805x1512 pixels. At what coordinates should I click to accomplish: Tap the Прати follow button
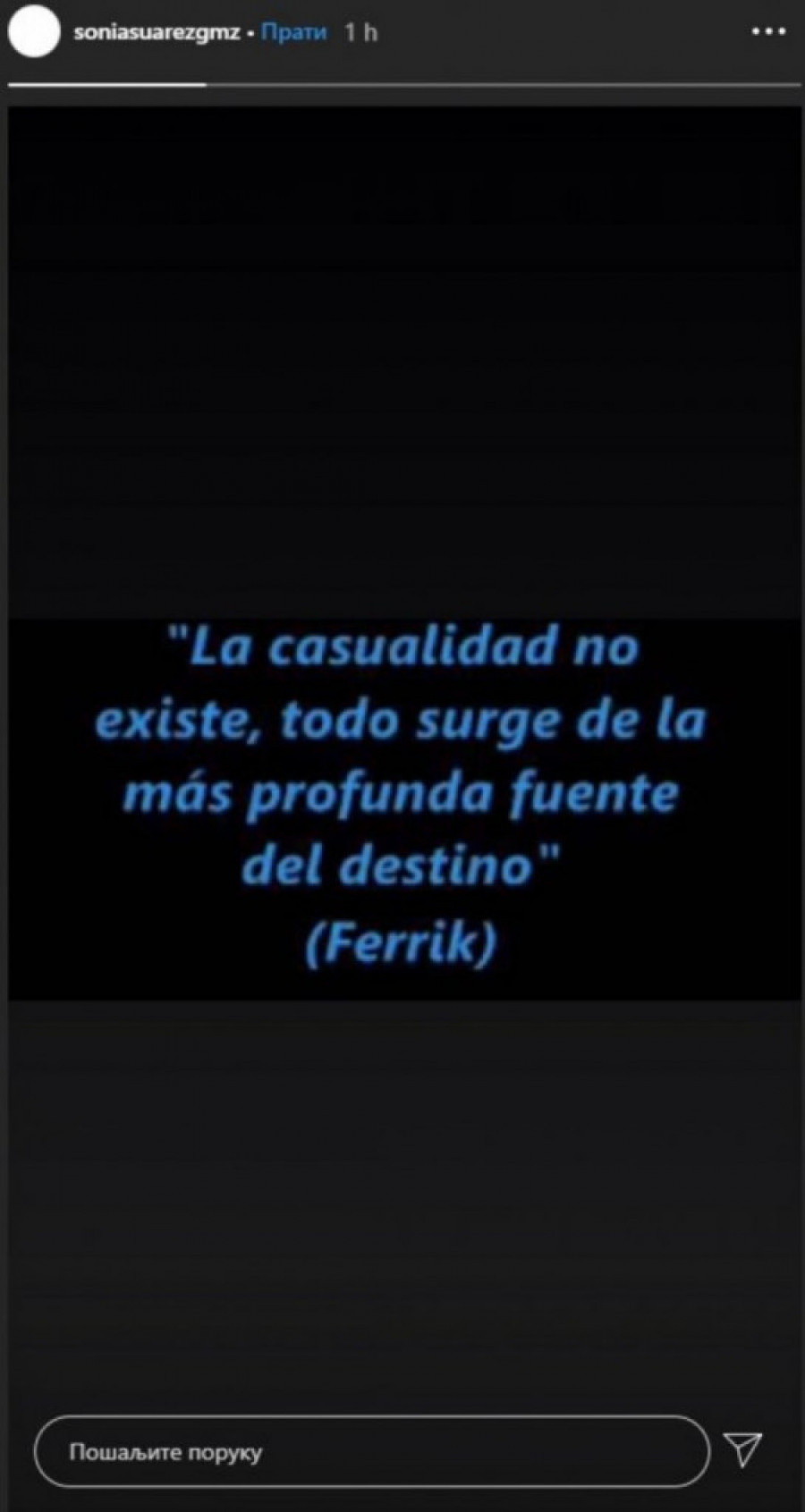294,33
